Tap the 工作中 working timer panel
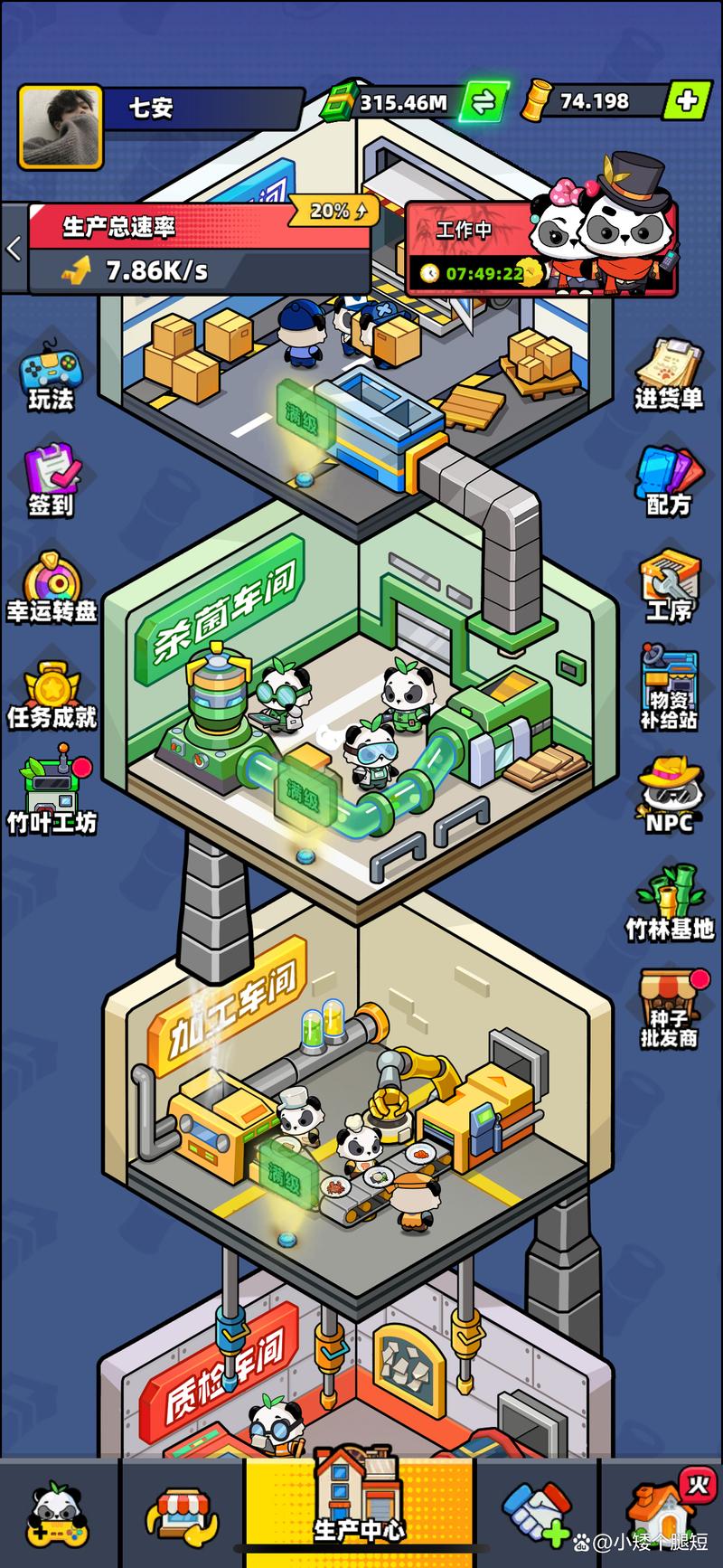This screenshot has width=723, height=1568. pos(470,249)
